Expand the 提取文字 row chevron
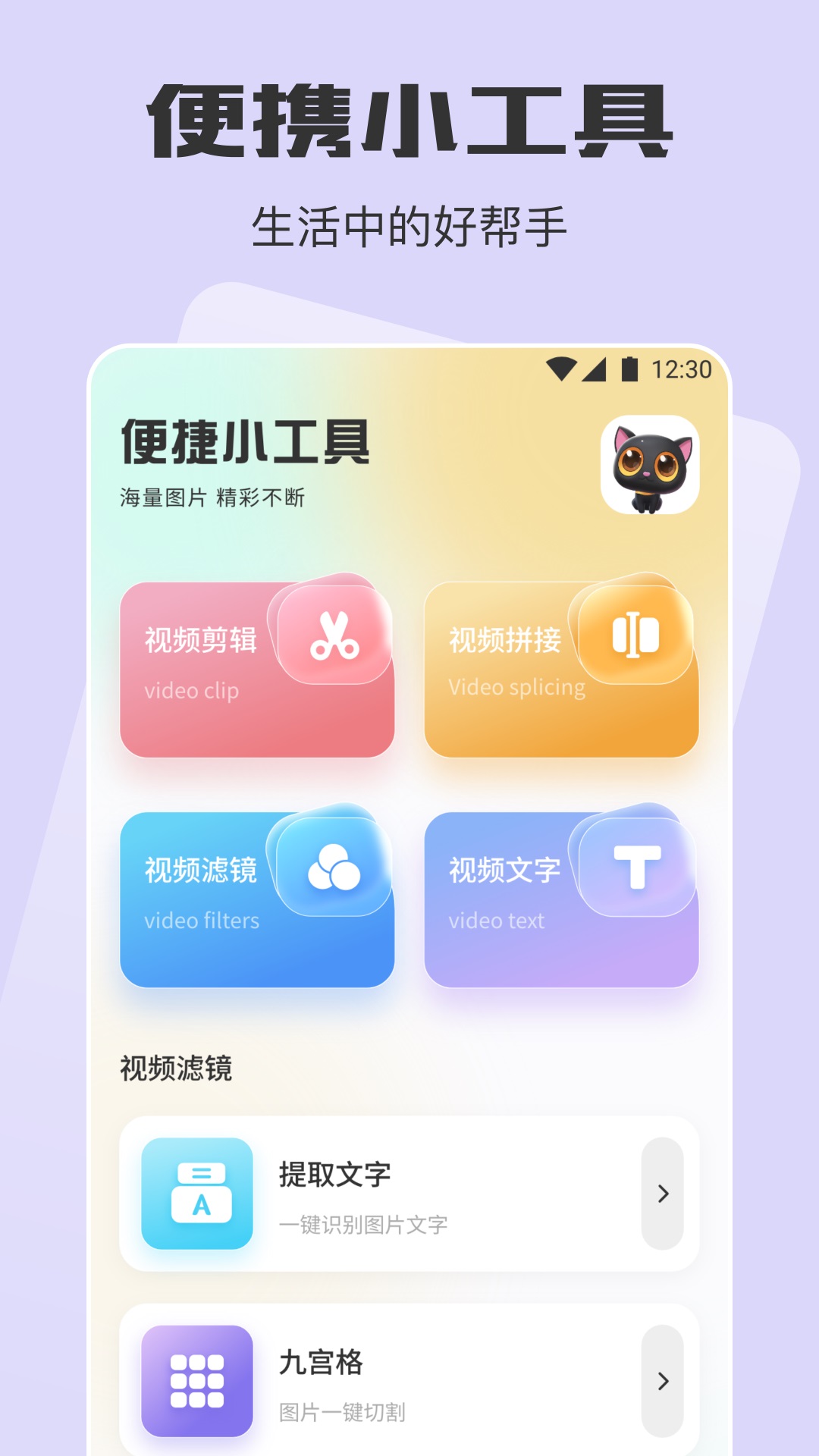Image resolution: width=819 pixels, height=1456 pixels. (663, 1193)
